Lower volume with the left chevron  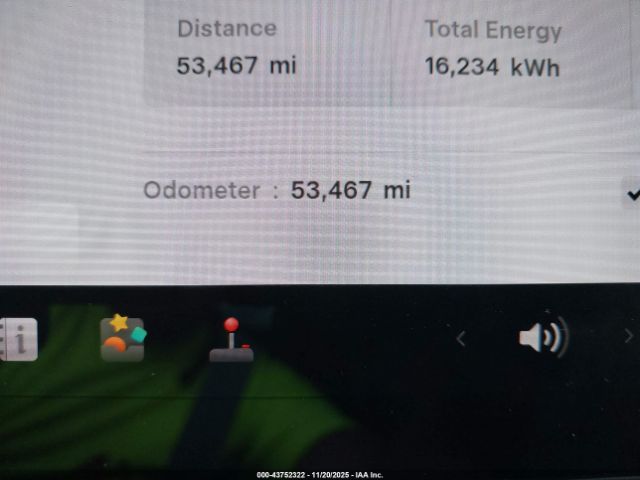tap(461, 339)
